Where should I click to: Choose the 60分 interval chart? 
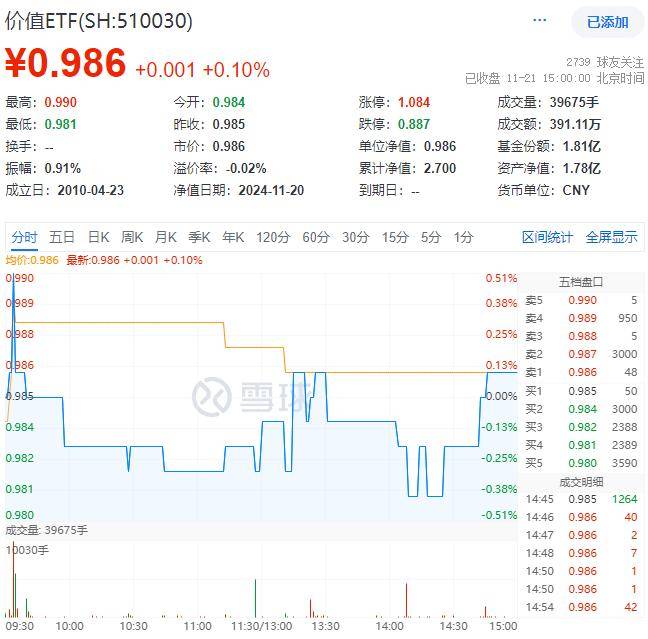click(x=316, y=237)
